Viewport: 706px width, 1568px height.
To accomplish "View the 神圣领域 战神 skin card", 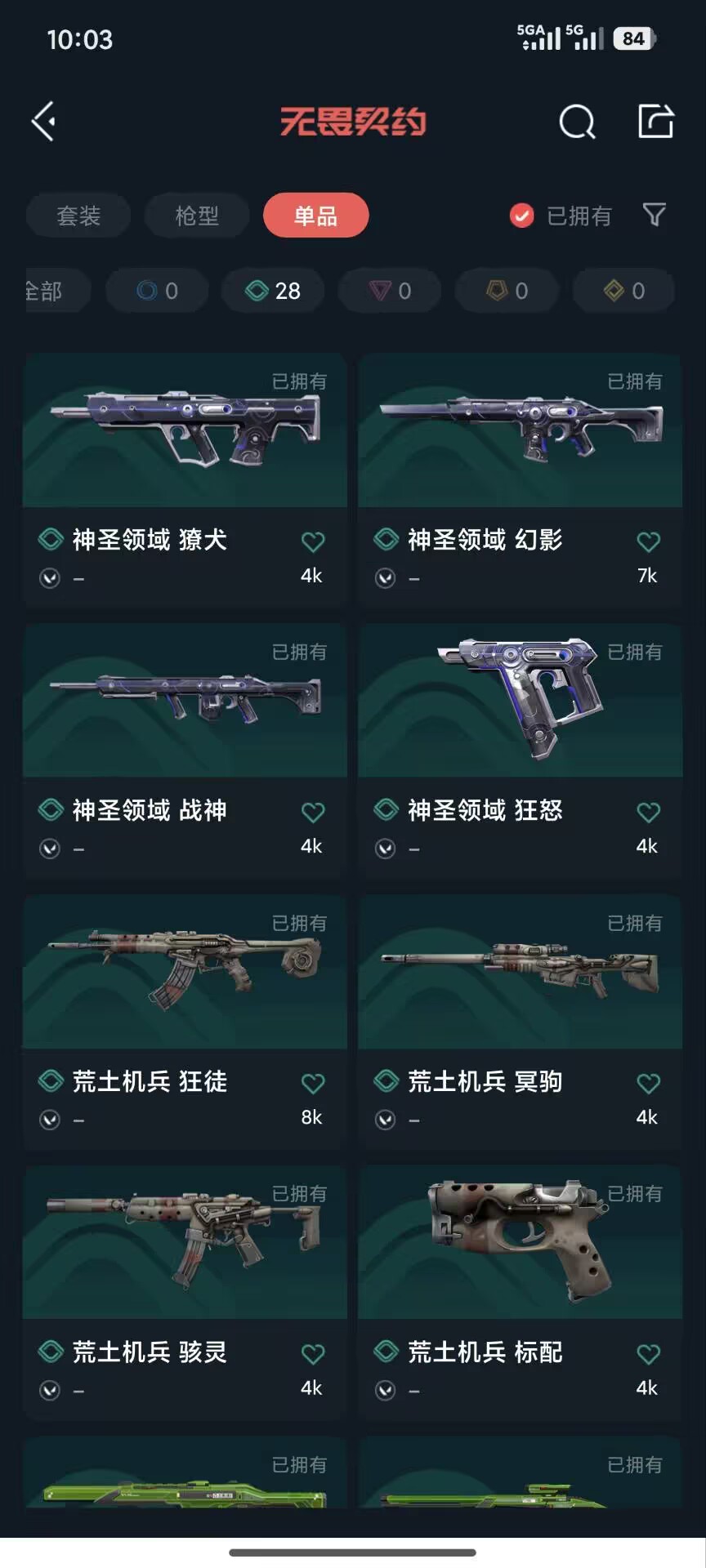I will (x=185, y=749).
